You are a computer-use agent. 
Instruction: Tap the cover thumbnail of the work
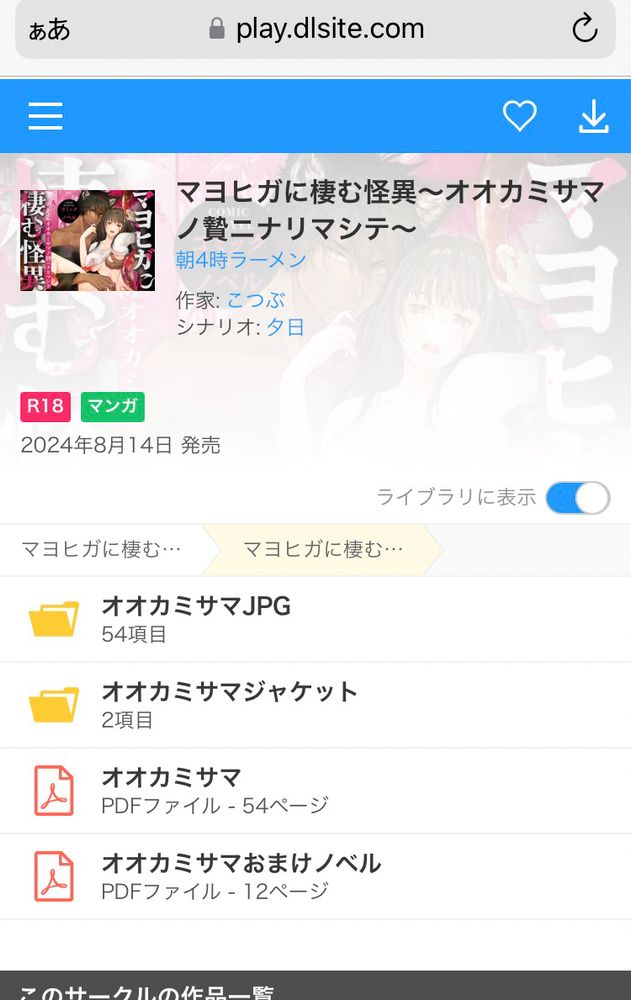pos(87,240)
